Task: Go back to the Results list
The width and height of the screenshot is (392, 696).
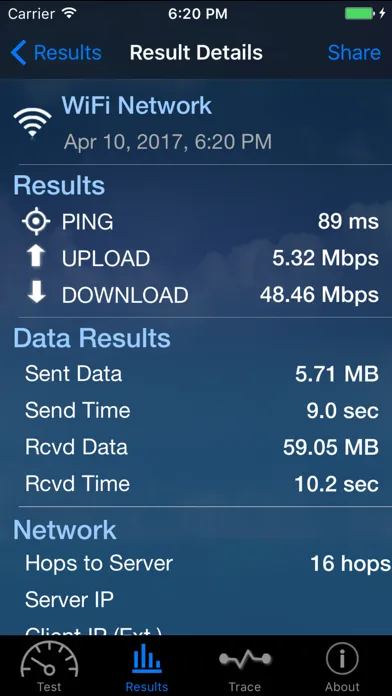Action: click(x=56, y=52)
